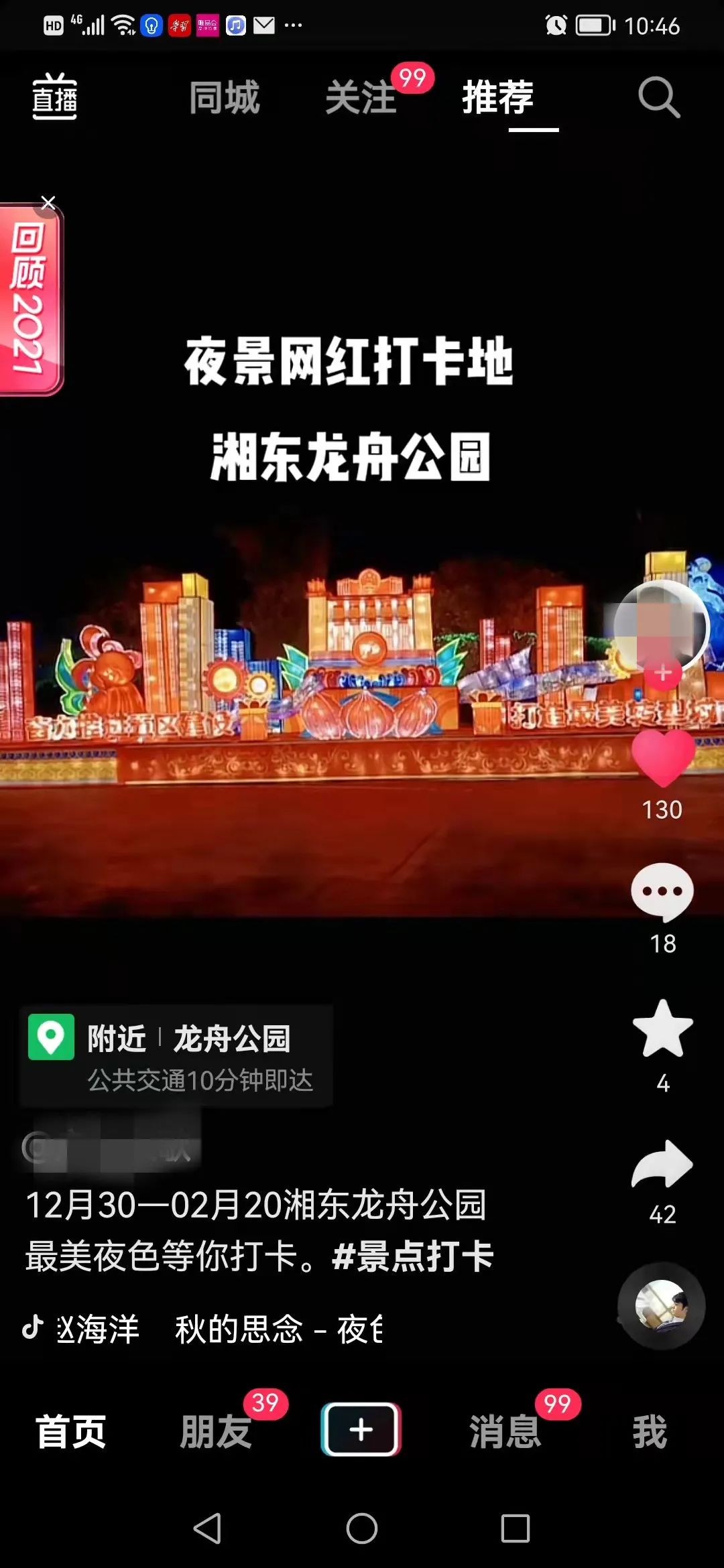Switch to the 同城 tab

(224, 98)
